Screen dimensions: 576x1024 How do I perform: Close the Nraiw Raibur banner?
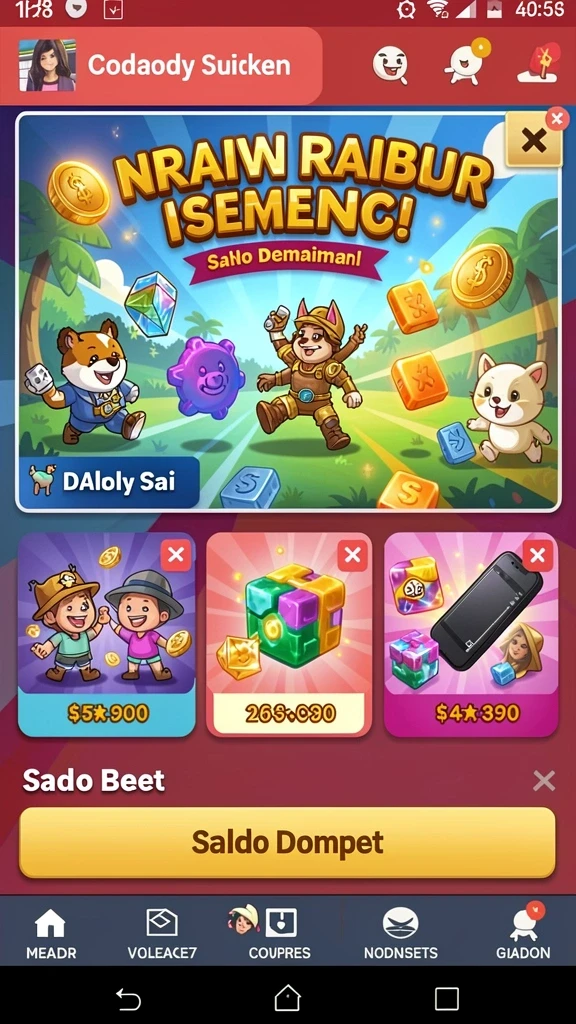point(534,139)
